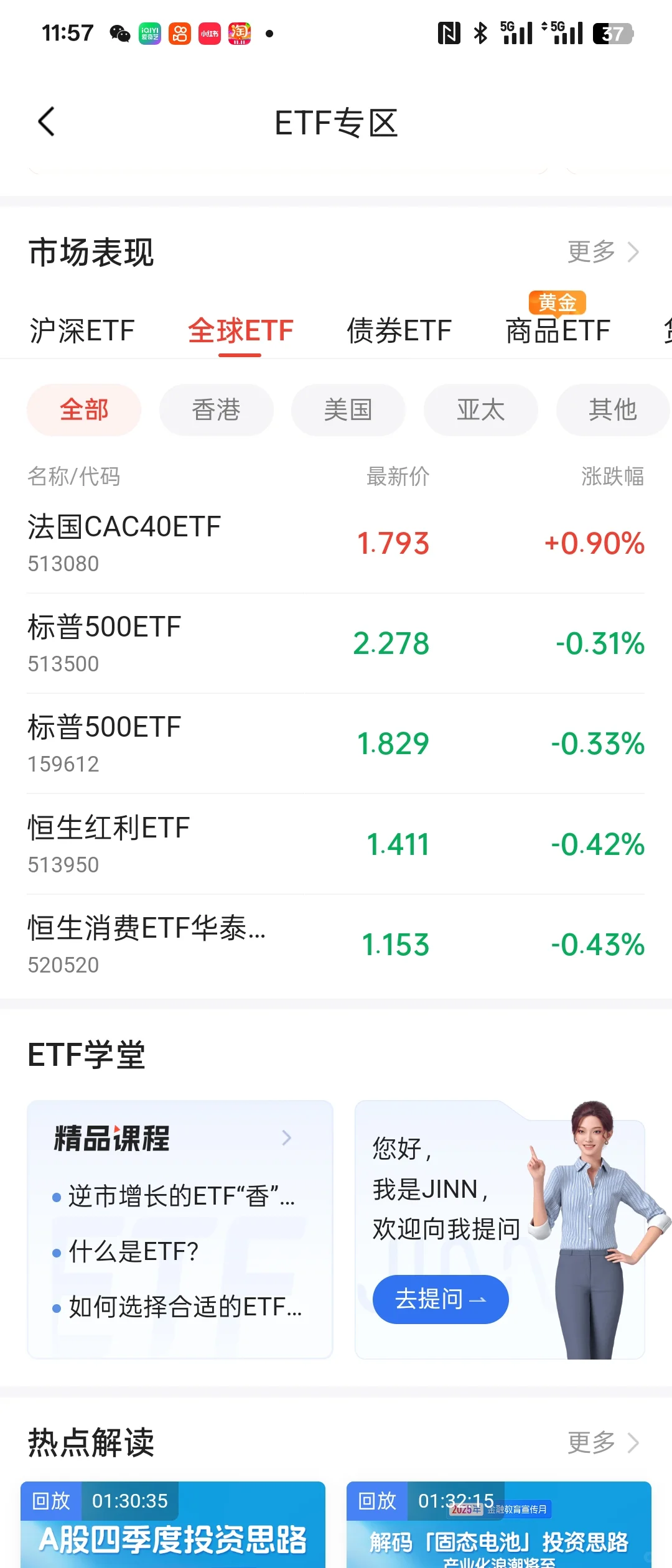Open 法国CAC40ETF 513080 details

[336, 543]
